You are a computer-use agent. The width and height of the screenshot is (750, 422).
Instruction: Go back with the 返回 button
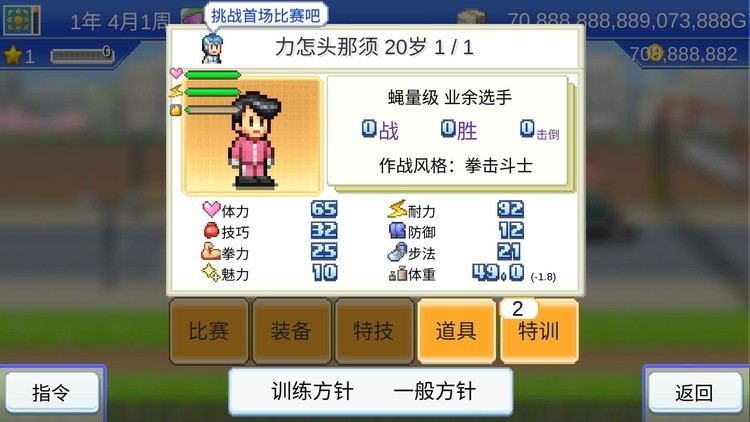pyautogui.click(x=695, y=393)
